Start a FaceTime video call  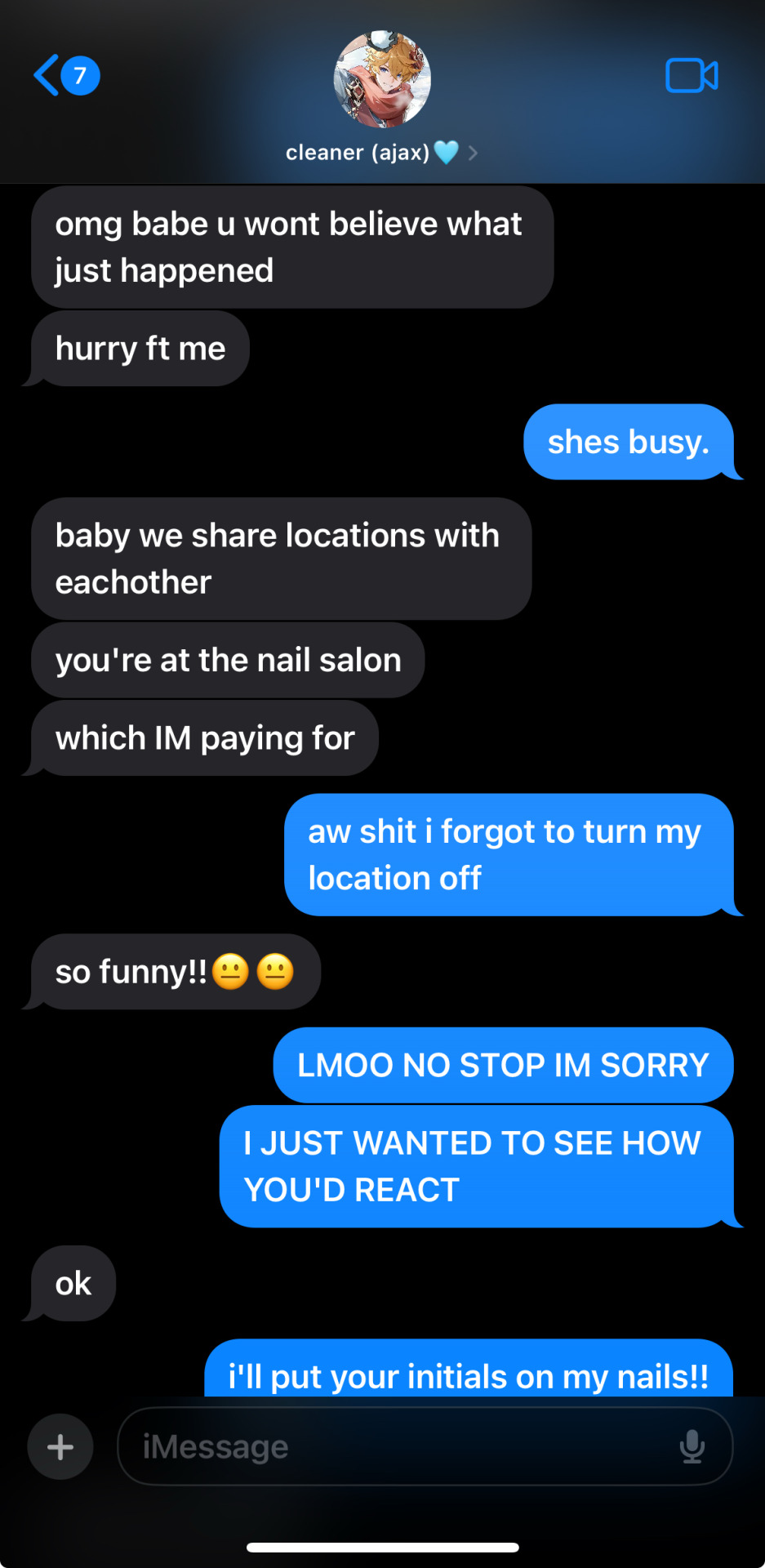point(692,76)
